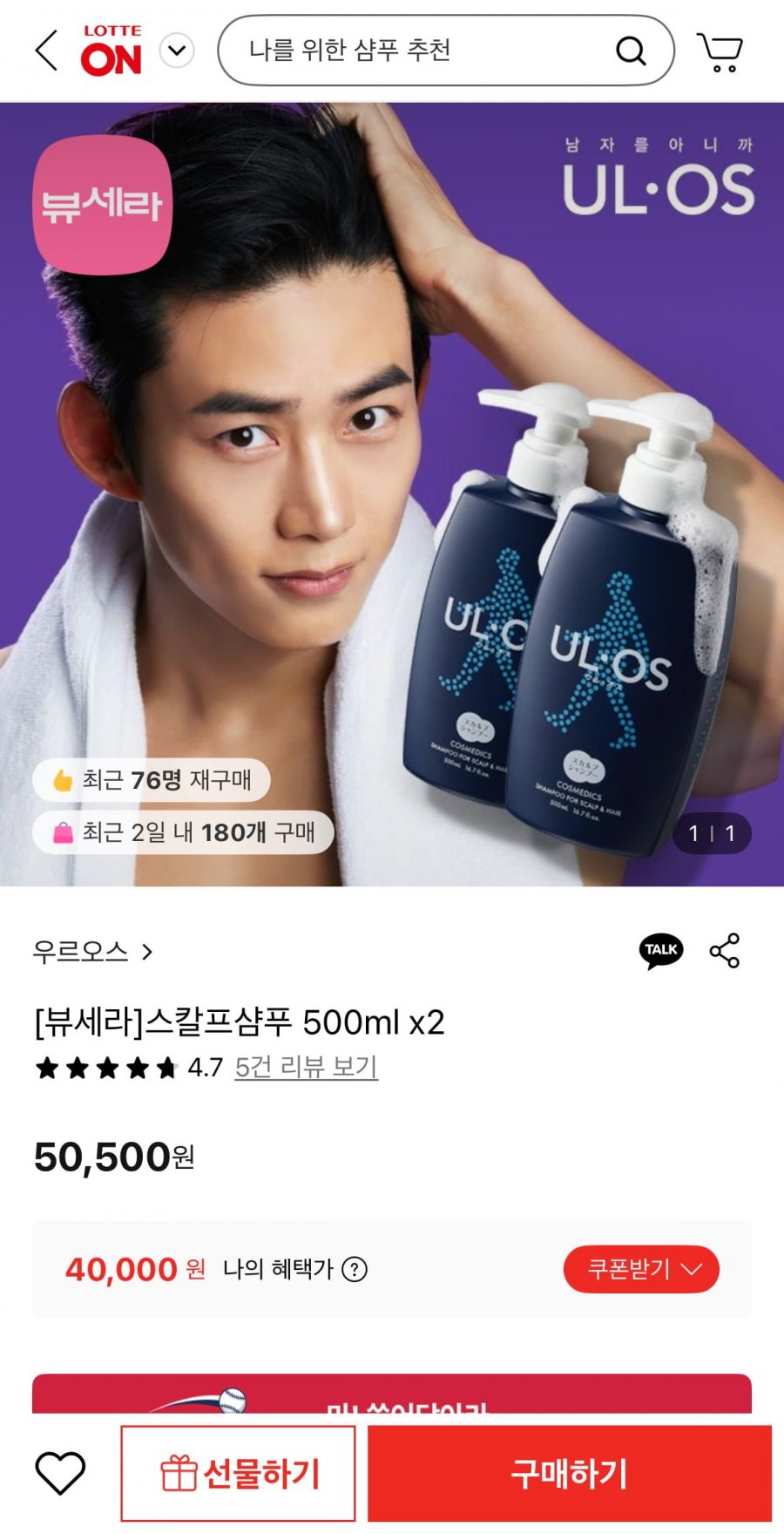This screenshot has width=784, height=1534.
Task: Tap the magnifier search icon
Action: click(631, 51)
